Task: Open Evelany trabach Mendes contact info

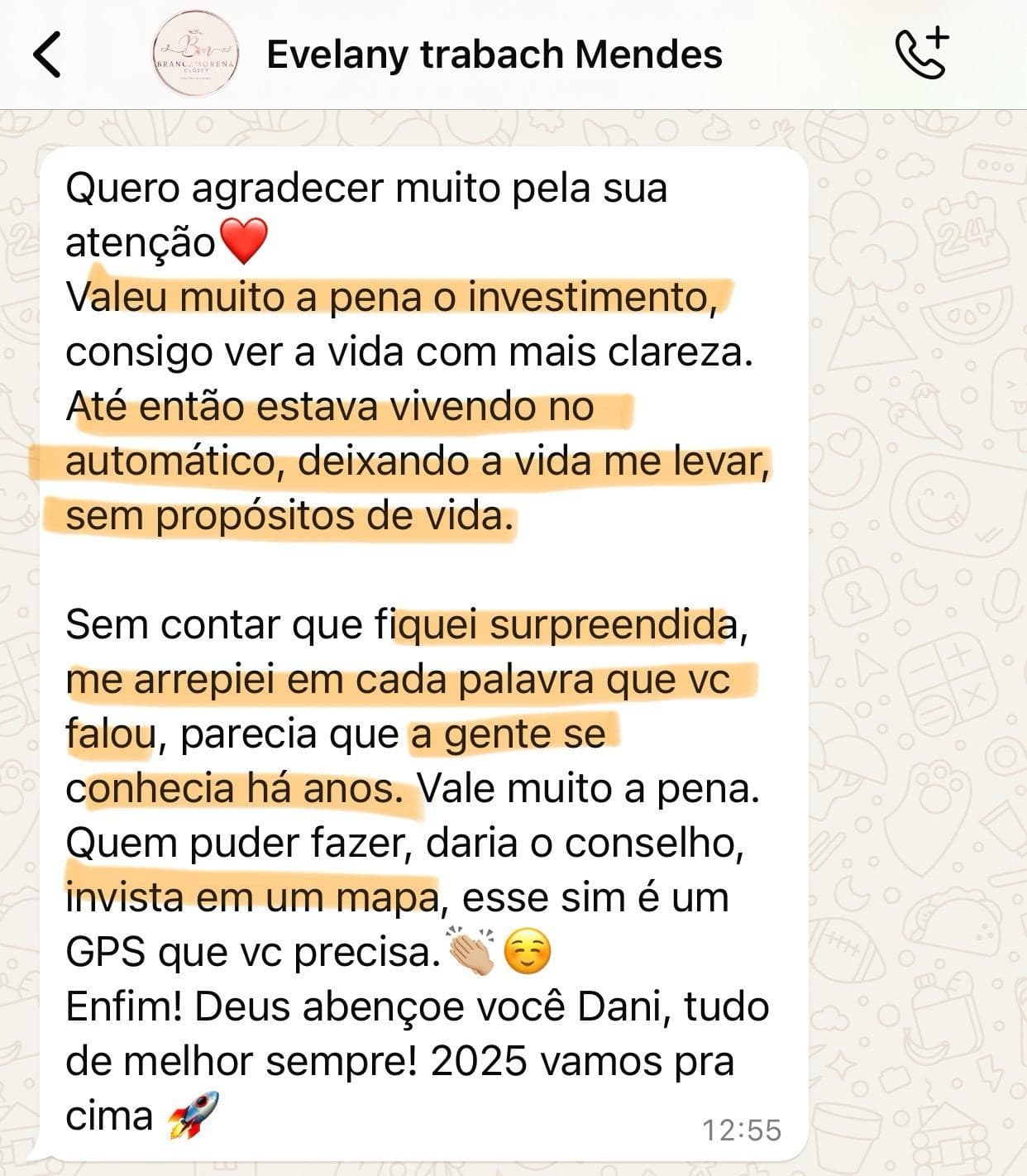Action: point(494,55)
